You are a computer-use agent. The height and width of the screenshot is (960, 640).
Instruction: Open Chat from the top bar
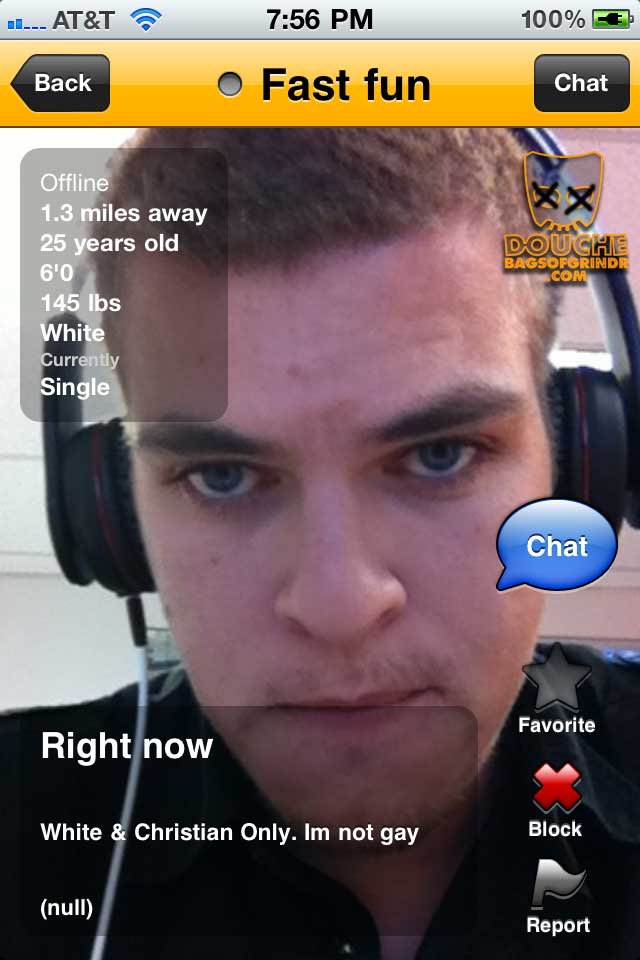580,83
